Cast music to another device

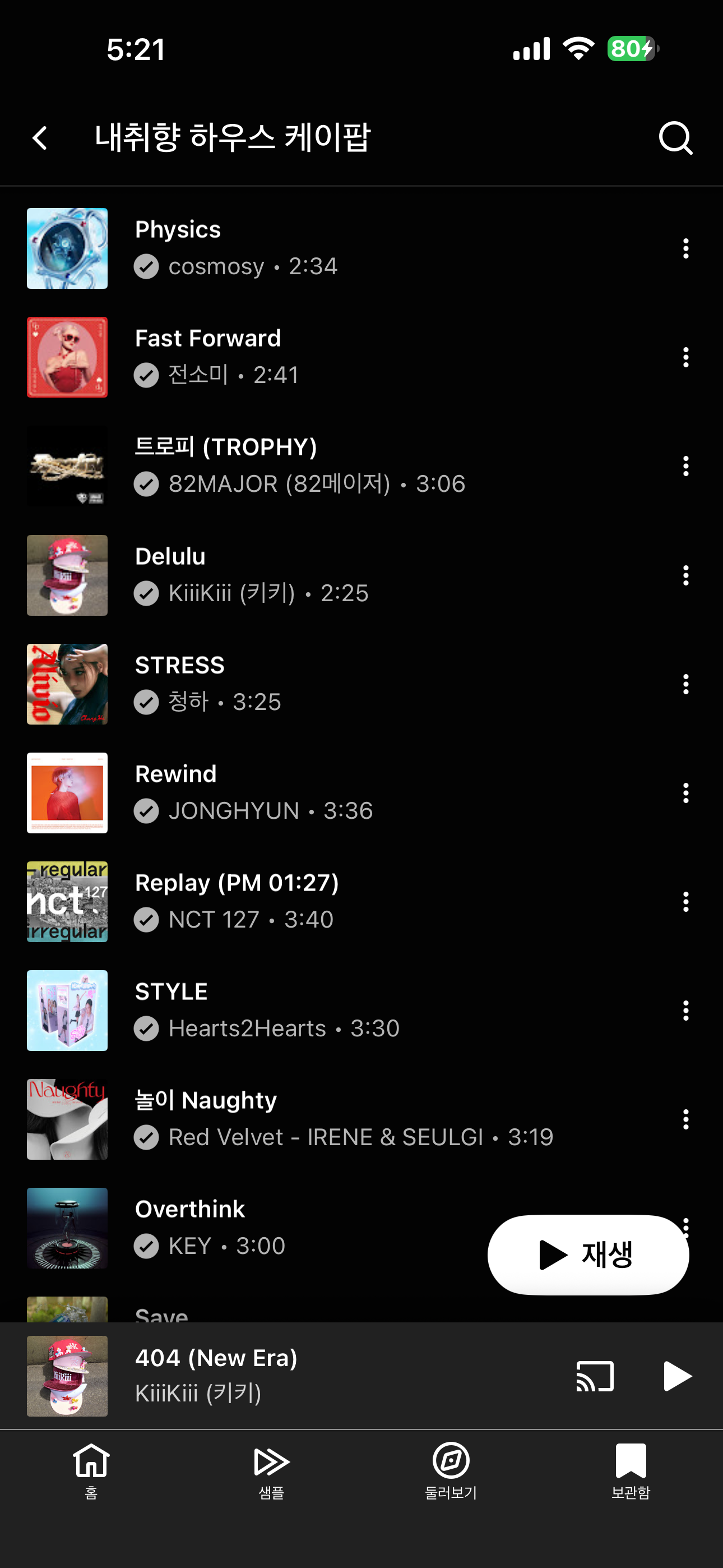[x=595, y=1376]
